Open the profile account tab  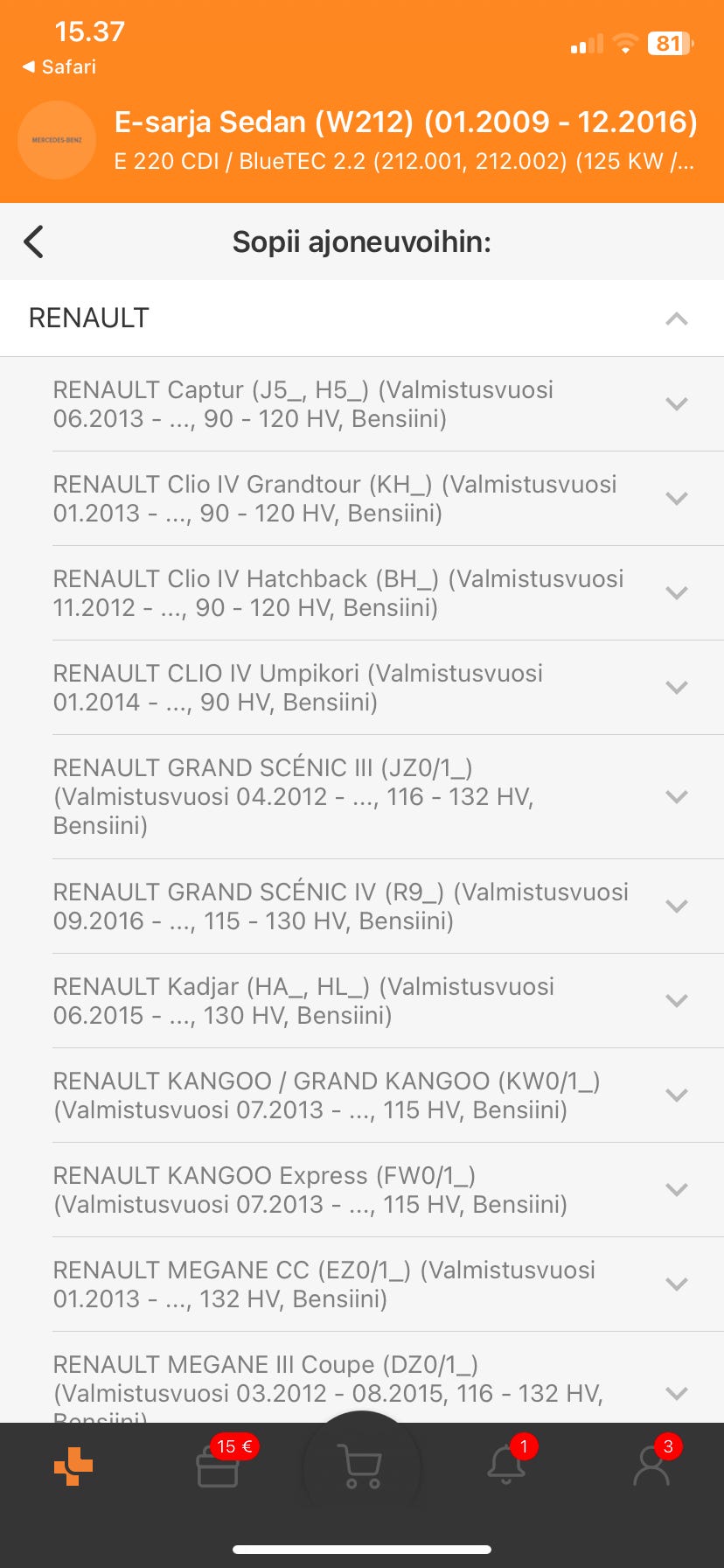click(x=651, y=1466)
